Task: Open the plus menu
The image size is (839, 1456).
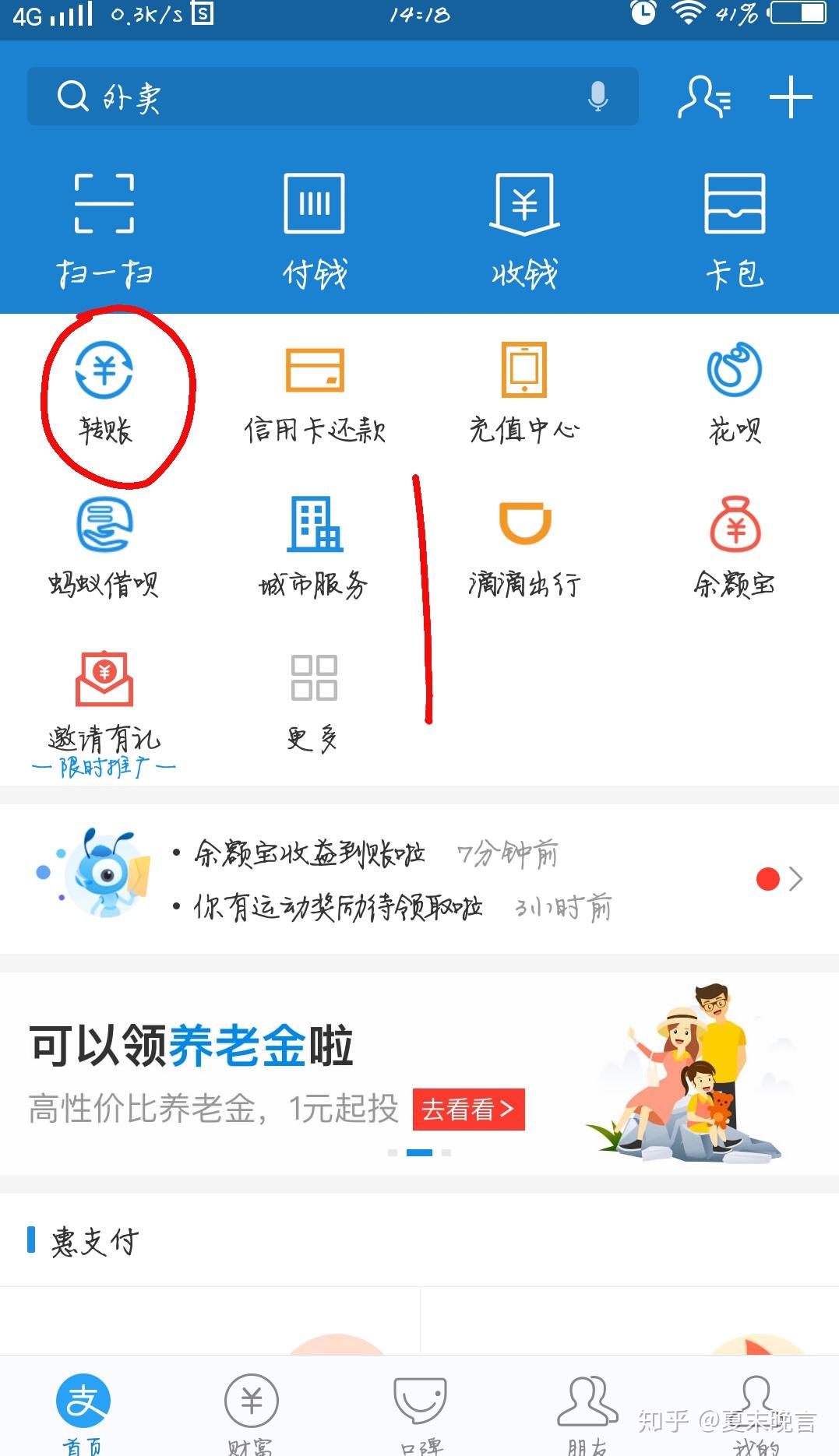Action: (791, 97)
